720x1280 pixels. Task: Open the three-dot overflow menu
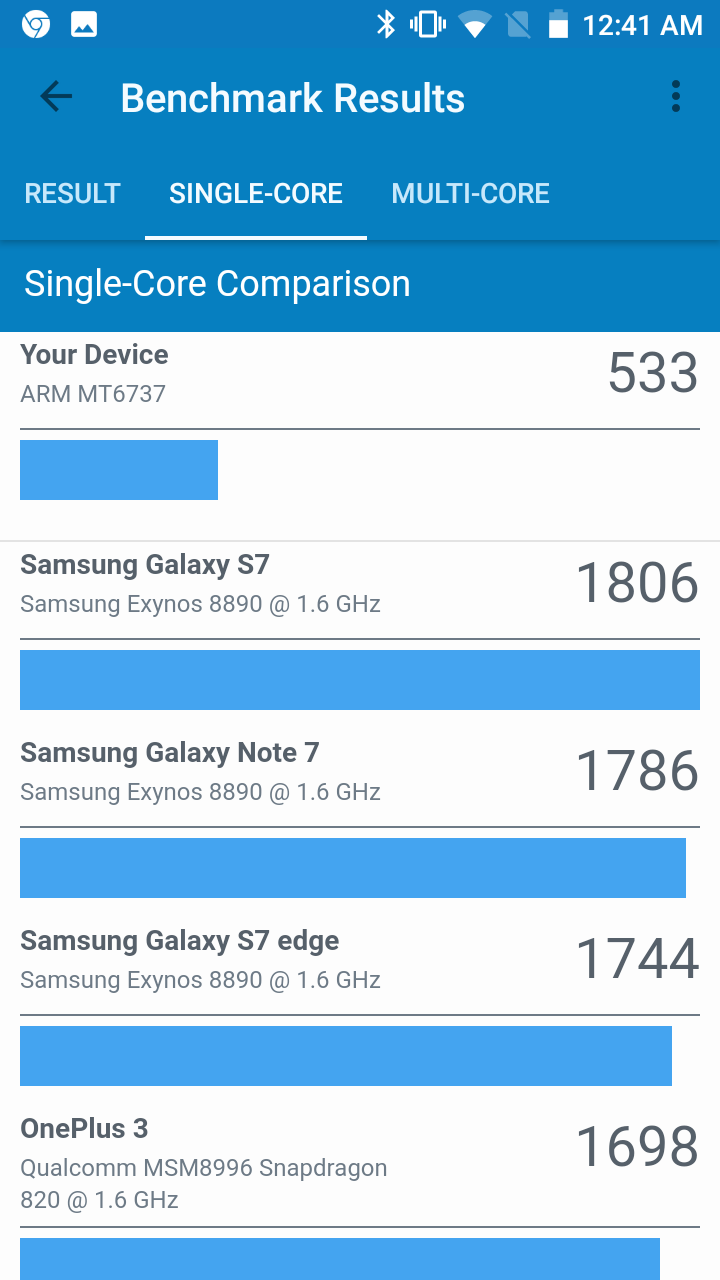[x=676, y=97]
